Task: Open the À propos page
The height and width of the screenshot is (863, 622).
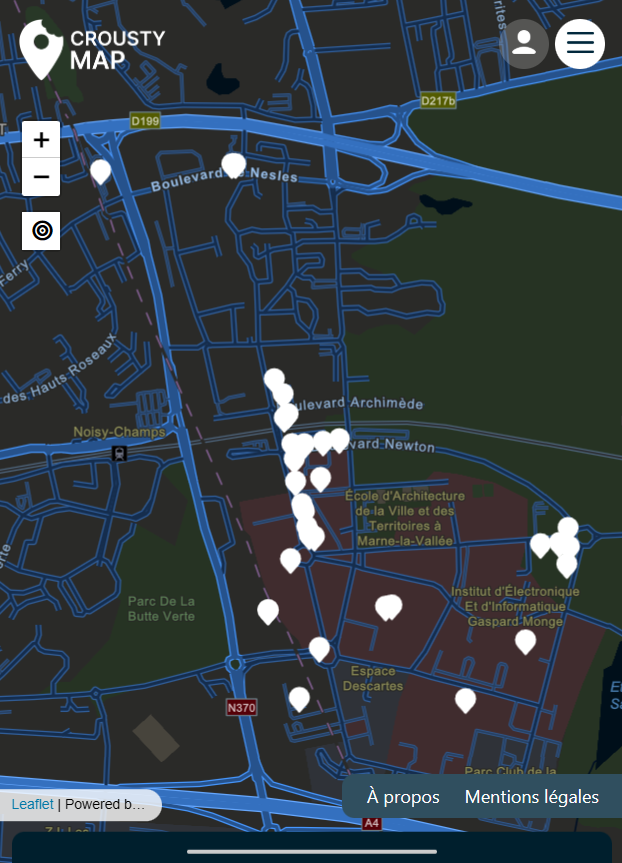Action: coord(403,797)
